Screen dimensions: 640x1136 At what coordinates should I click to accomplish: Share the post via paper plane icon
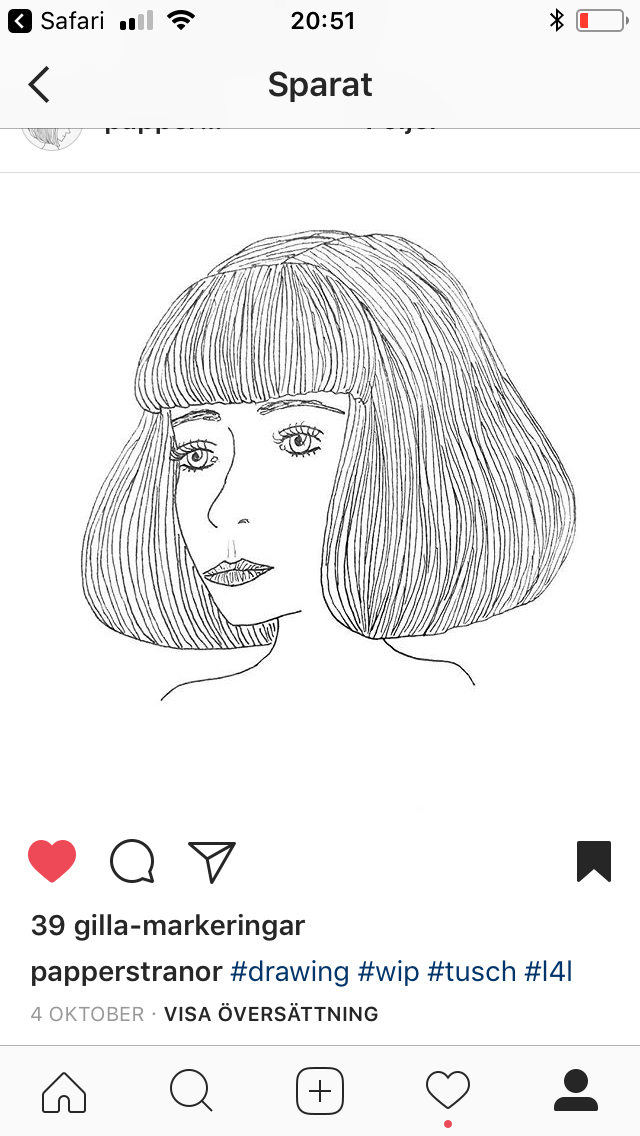pyautogui.click(x=211, y=861)
